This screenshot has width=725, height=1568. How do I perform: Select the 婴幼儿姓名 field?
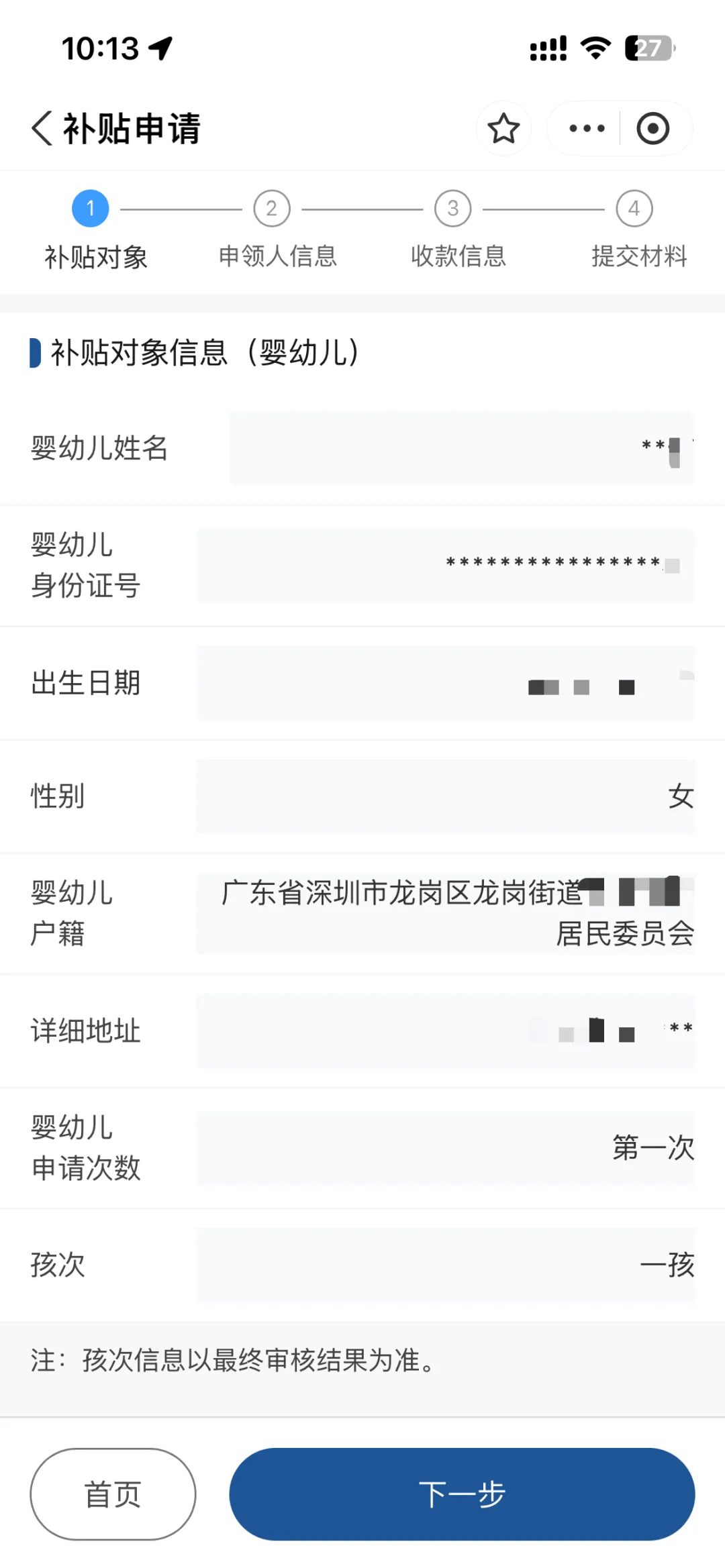click(x=462, y=448)
